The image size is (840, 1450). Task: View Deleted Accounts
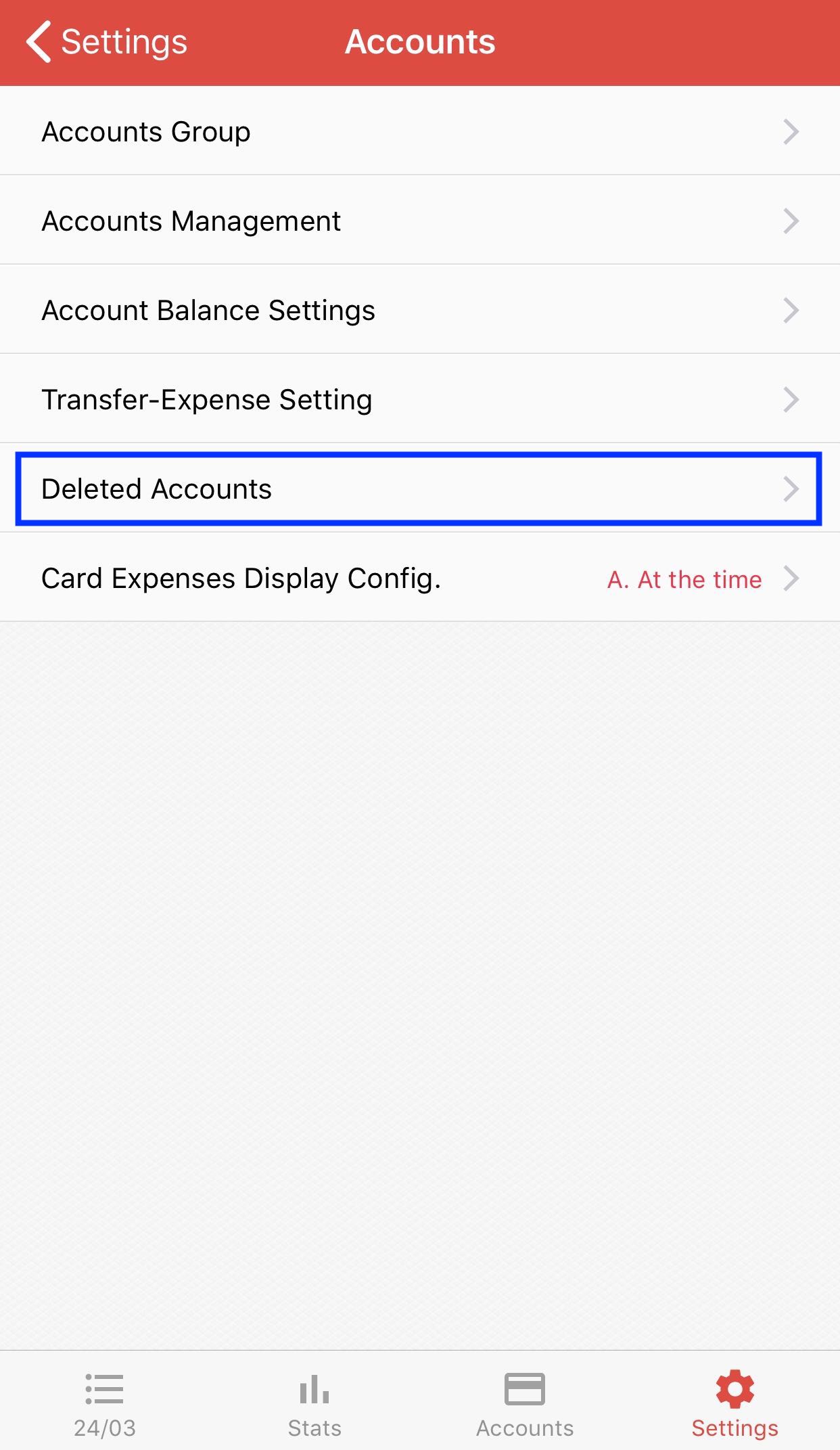[x=419, y=489]
